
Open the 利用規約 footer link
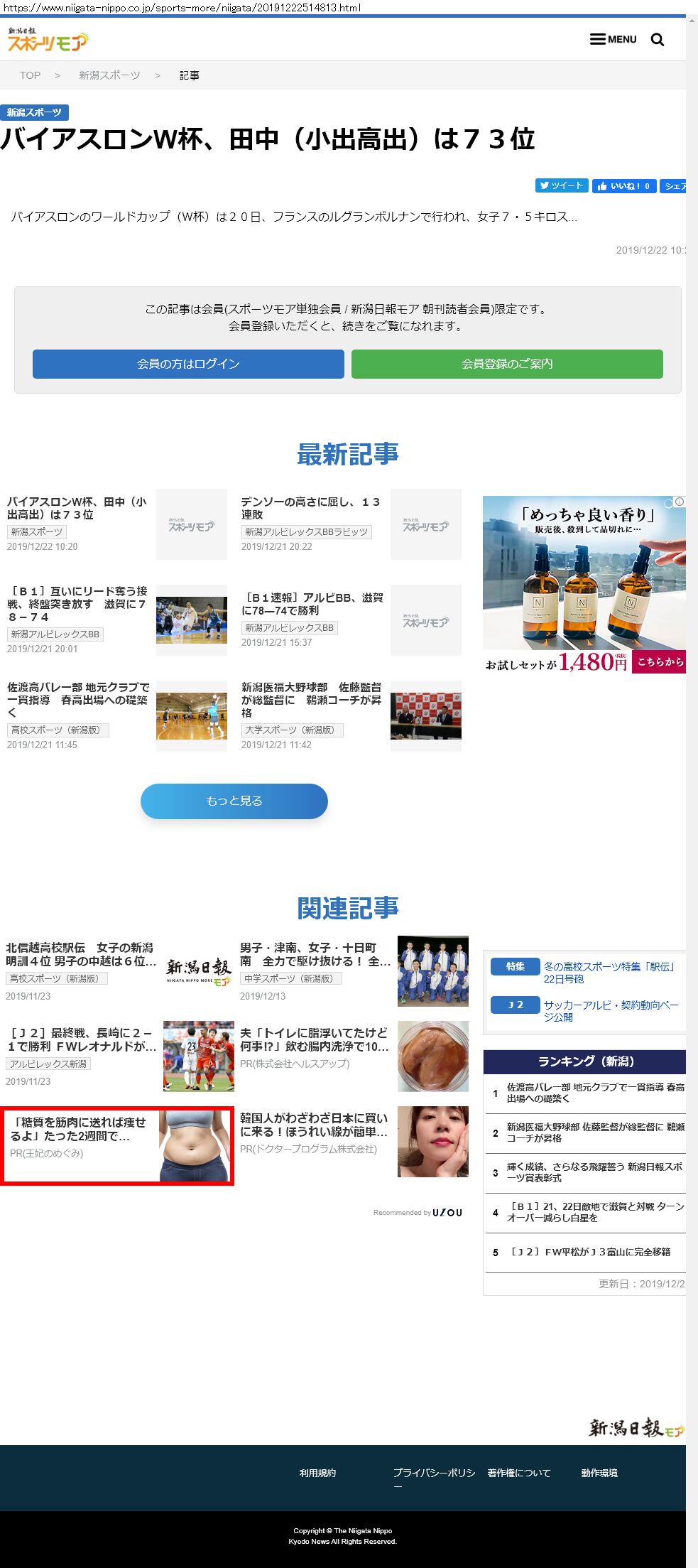[317, 1473]
